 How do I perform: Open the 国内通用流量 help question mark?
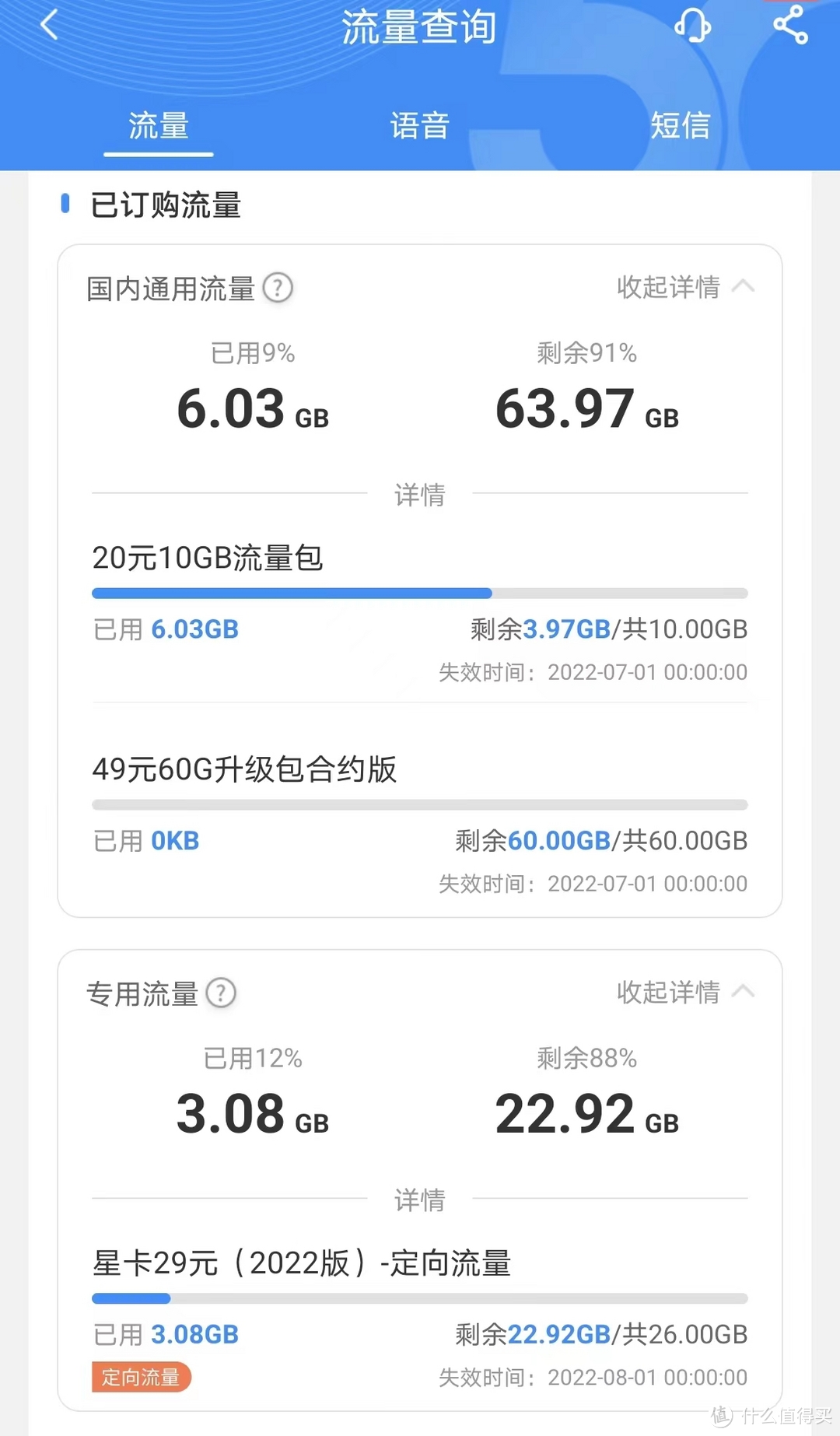click(278, 288)
